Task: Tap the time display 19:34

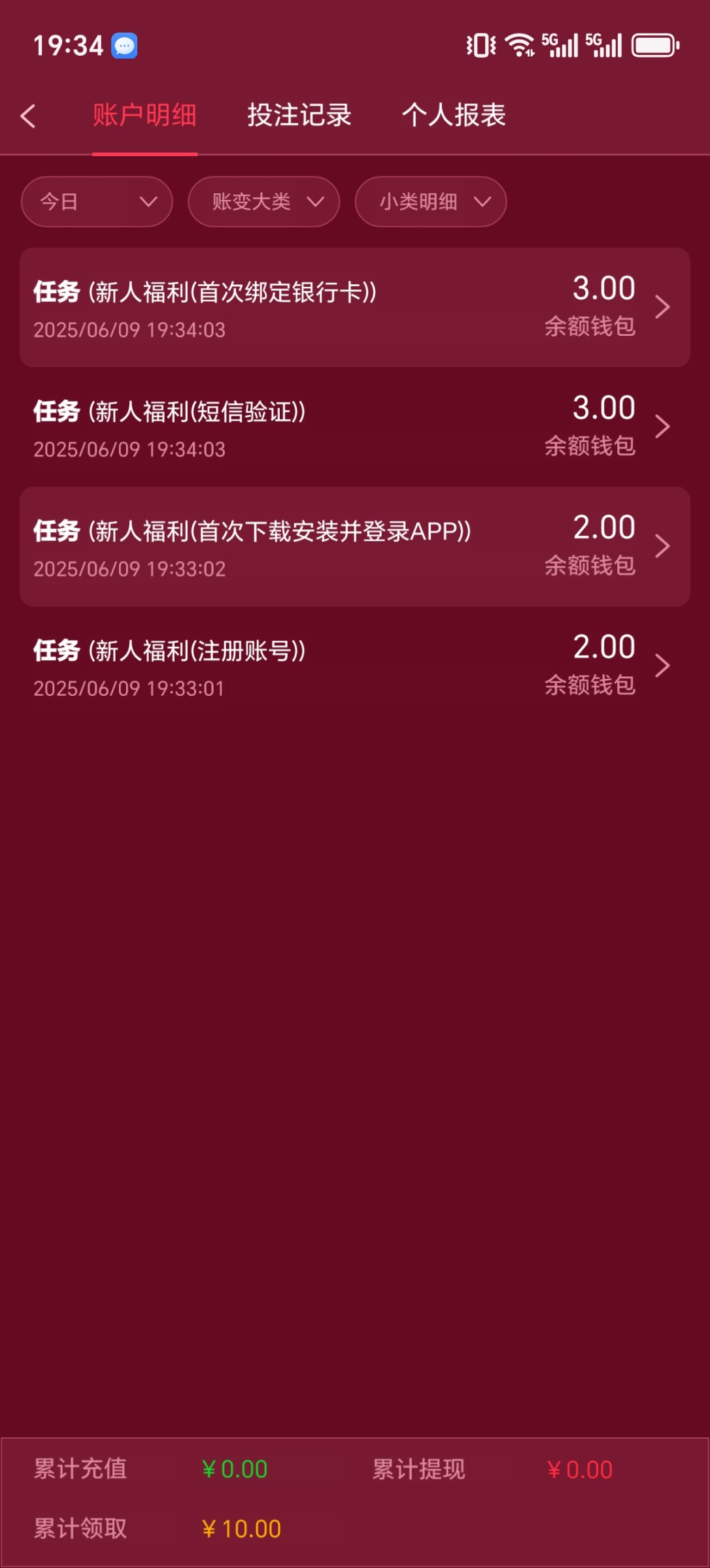Action: coord(67,44)
